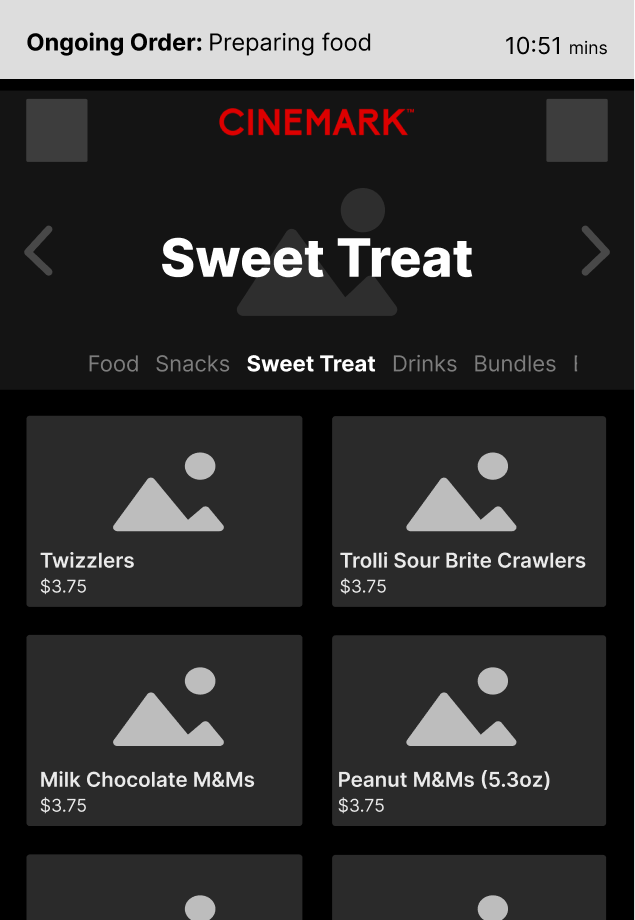
Task: Open Peanut M&Ms (5.3oz) card
Action: (x=469, y=730)
